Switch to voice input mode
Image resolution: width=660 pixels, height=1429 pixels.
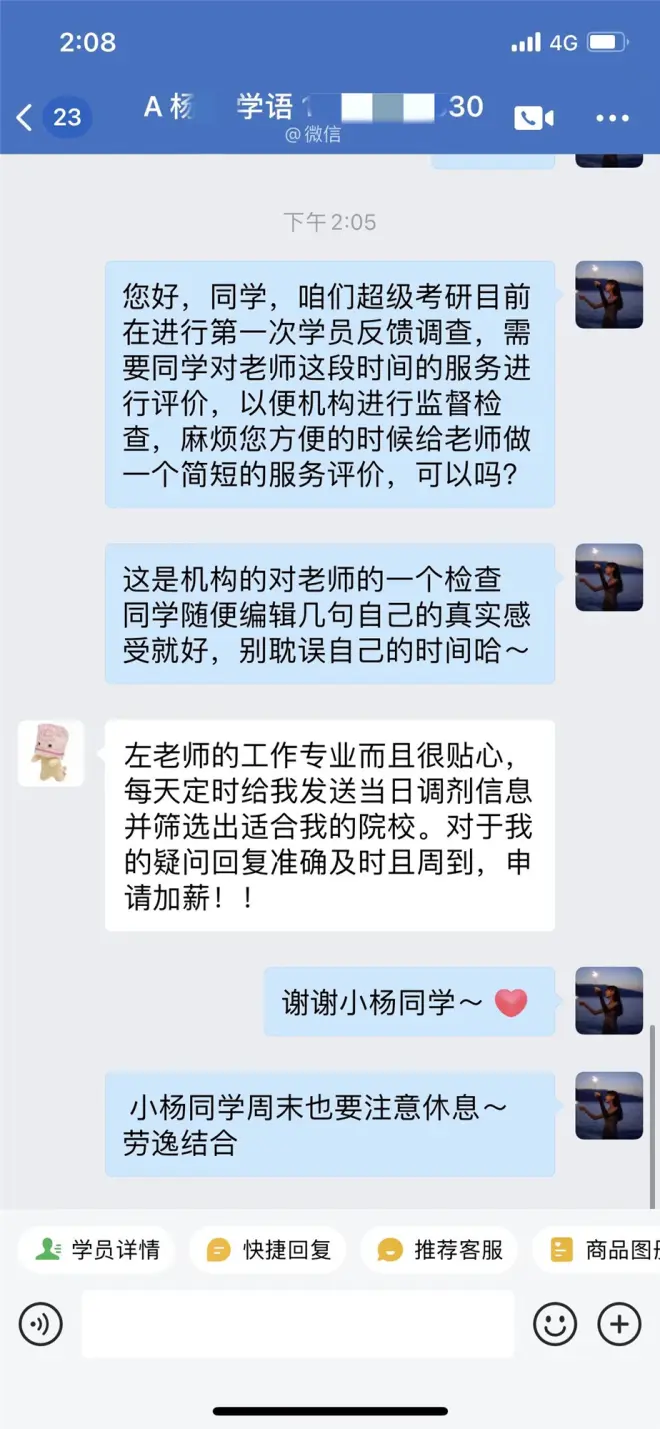click(41, 1324)
